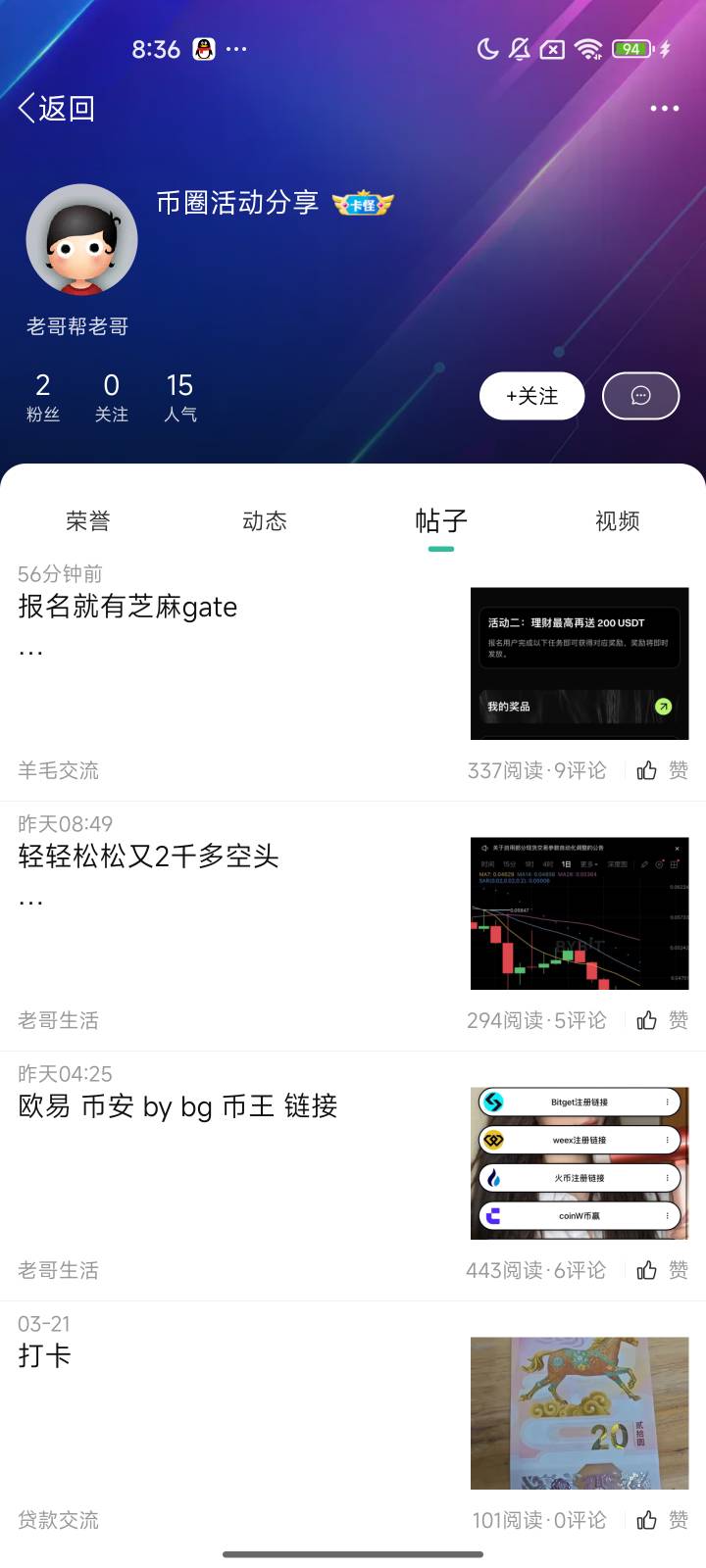Viewport: 706px width, 1568px height.
Task: Switch to the 视频 tab
Action: point(618,521)
